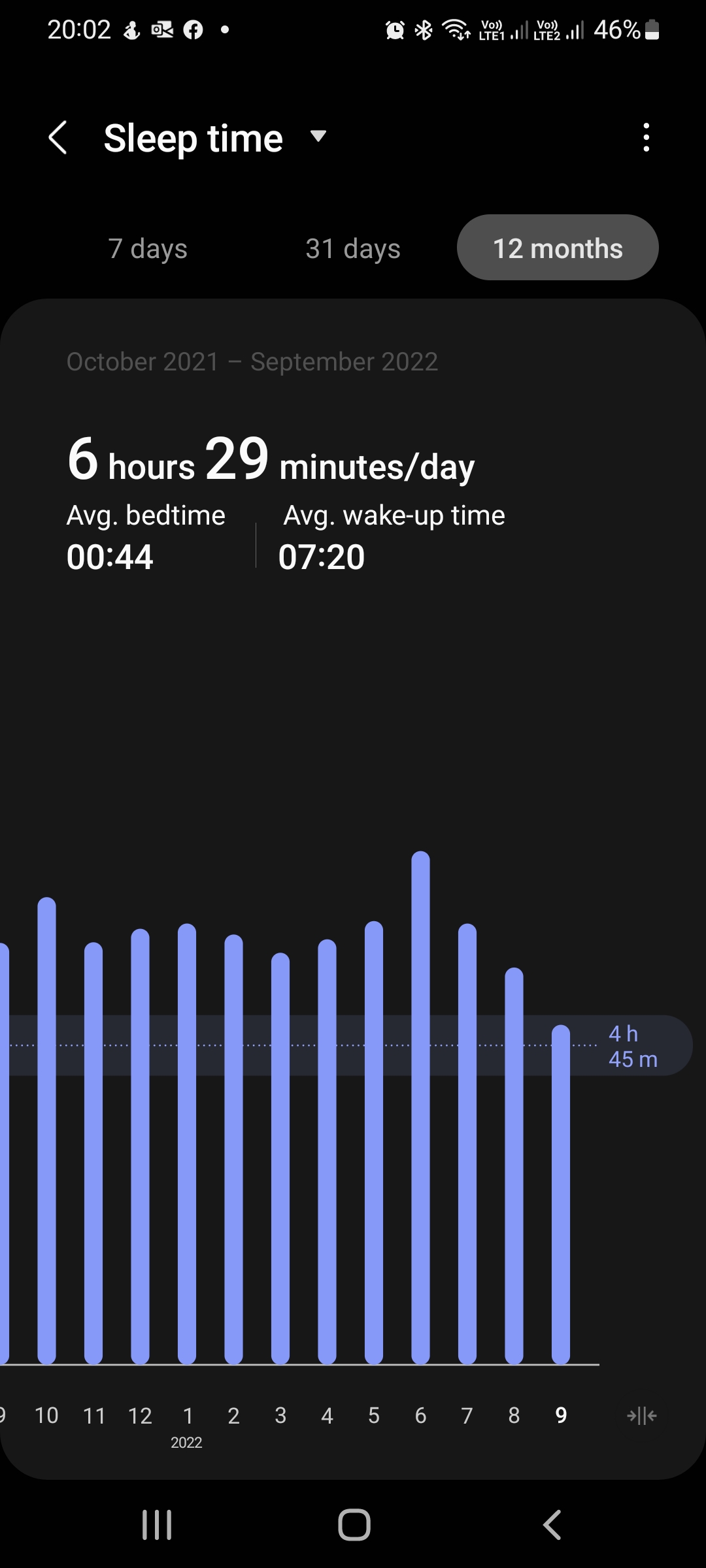Select the January 2022 bar
Screen dimensions: 706x1568
187,1143
